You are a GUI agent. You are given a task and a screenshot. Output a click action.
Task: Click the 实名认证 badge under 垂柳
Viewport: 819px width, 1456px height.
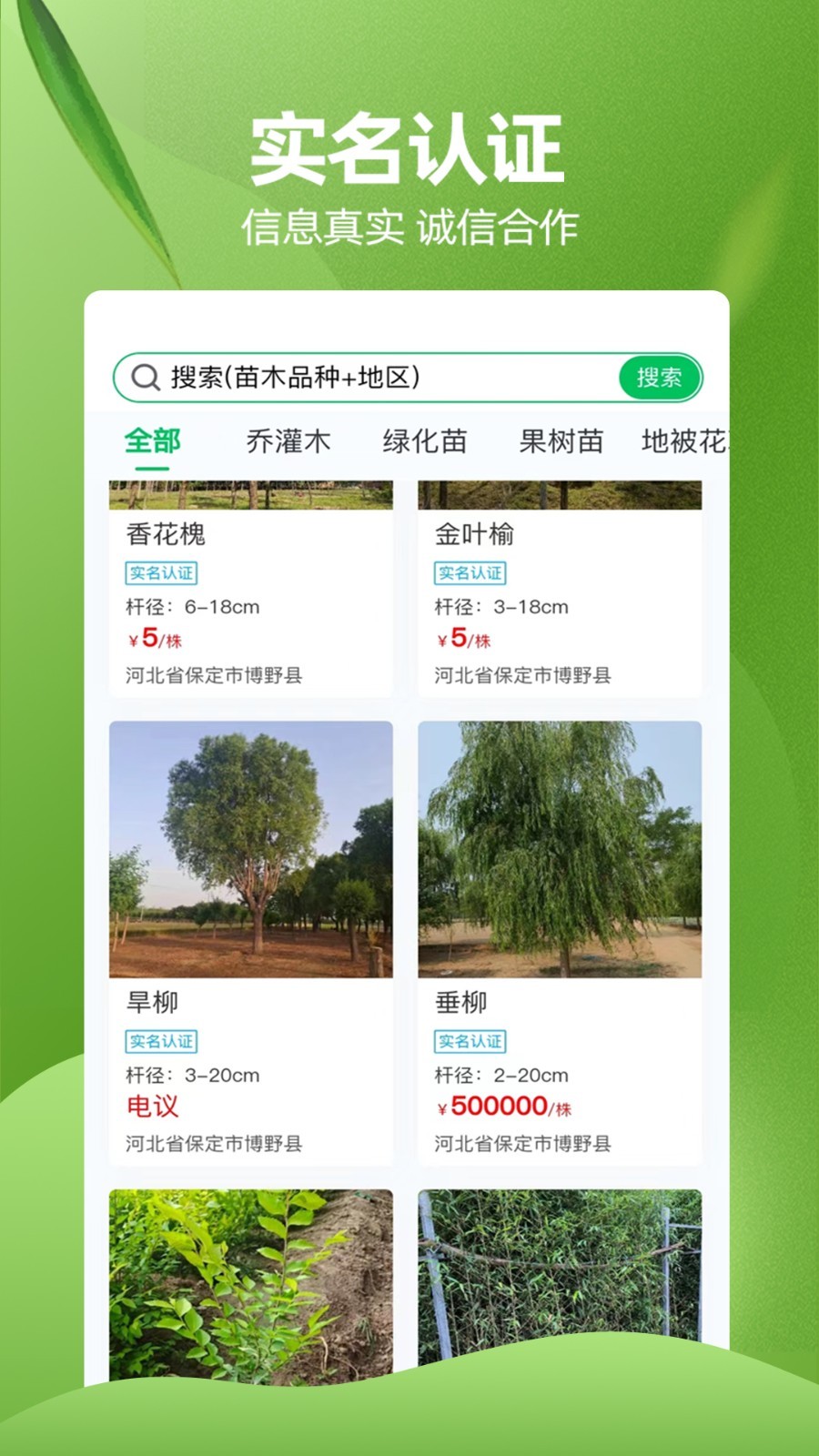(471, 1041)
